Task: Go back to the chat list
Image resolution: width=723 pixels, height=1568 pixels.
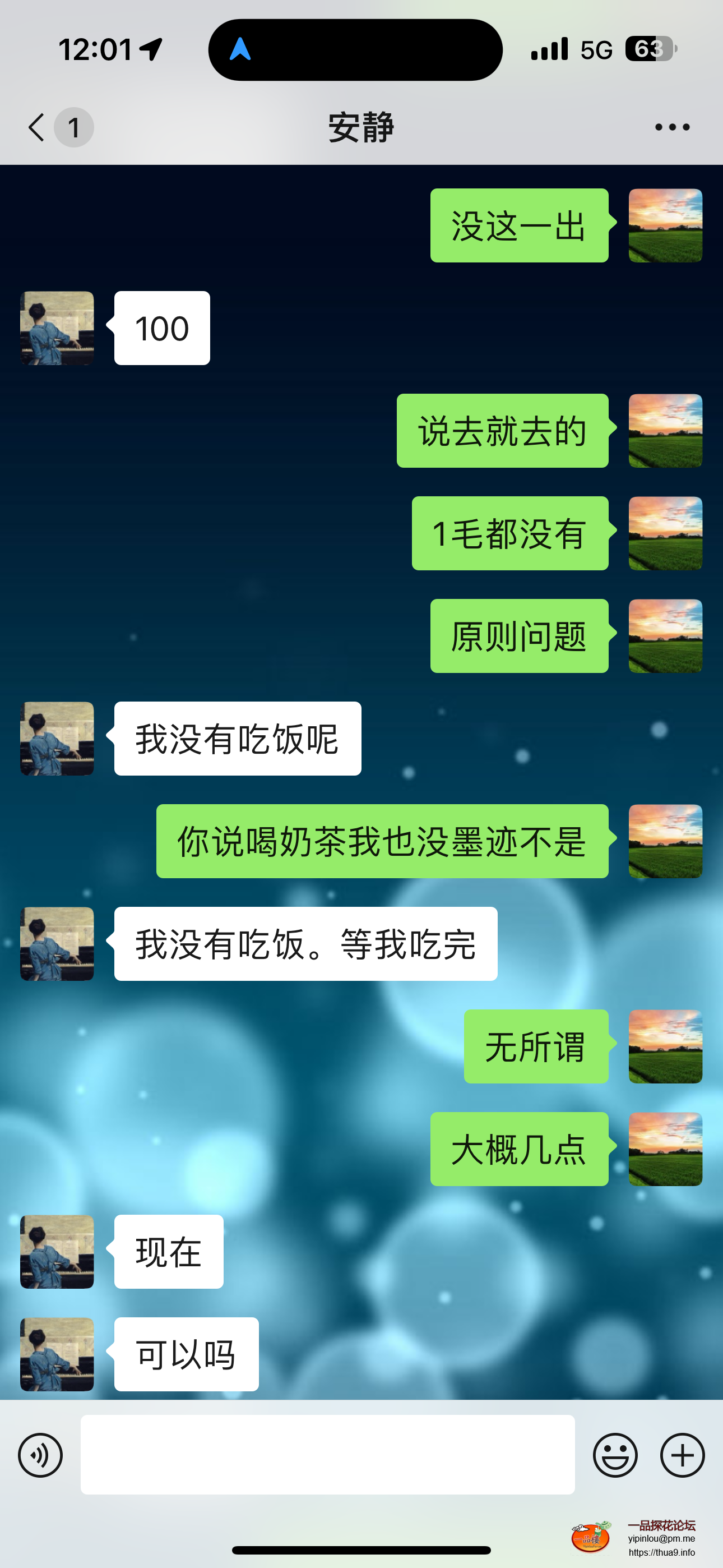Action: (x=38, y=127)
